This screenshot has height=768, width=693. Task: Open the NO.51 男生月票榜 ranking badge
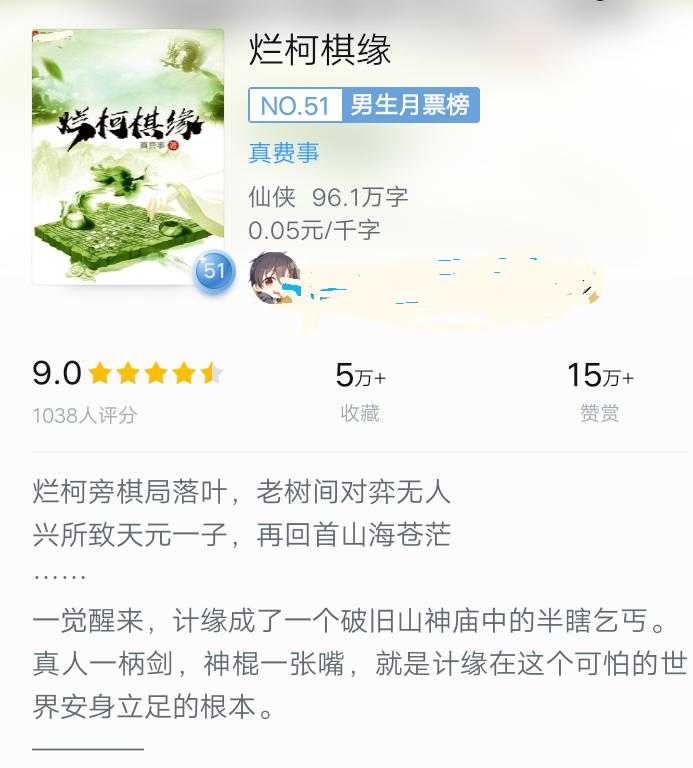363,105
